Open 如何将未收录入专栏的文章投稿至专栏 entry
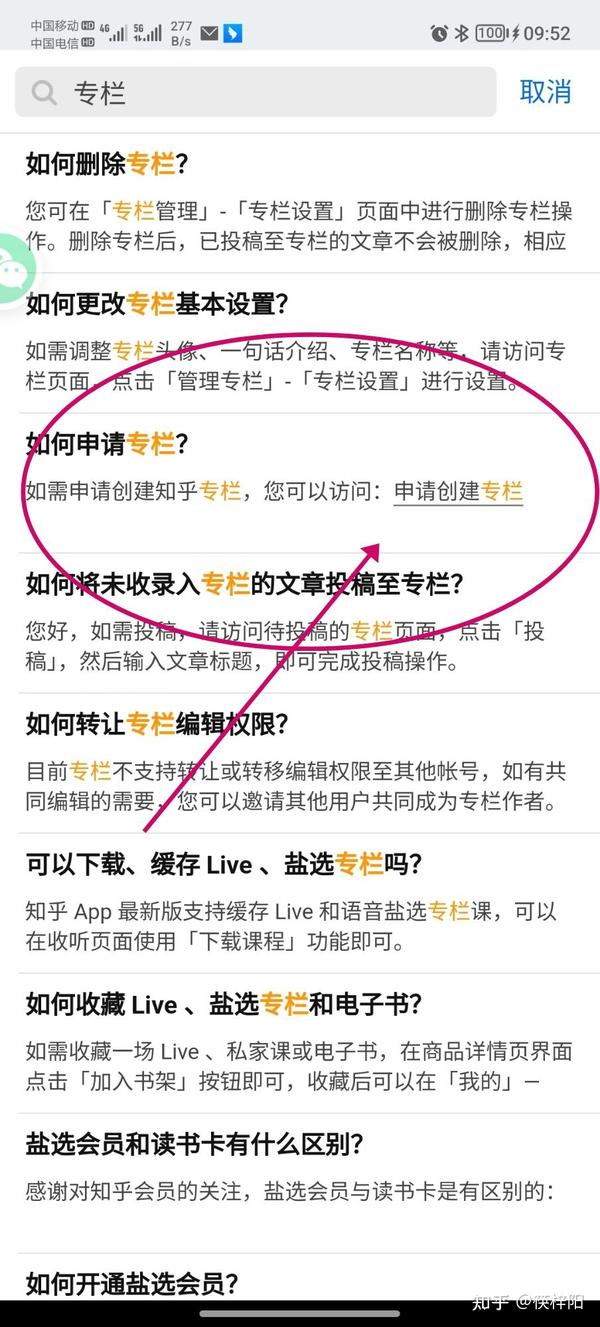 click(300, 623)
